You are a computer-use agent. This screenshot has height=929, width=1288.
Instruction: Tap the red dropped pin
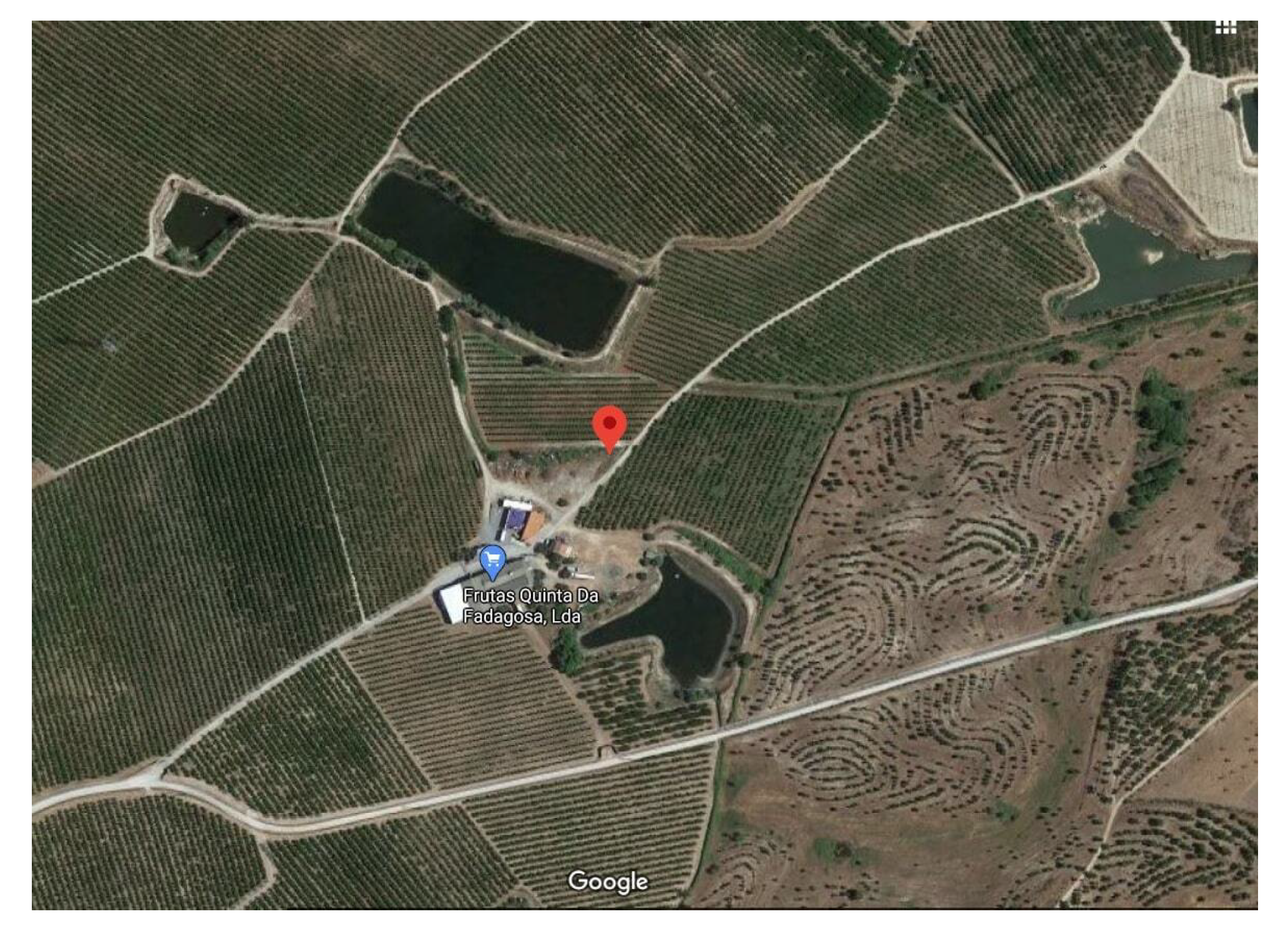tap(609, 425)
